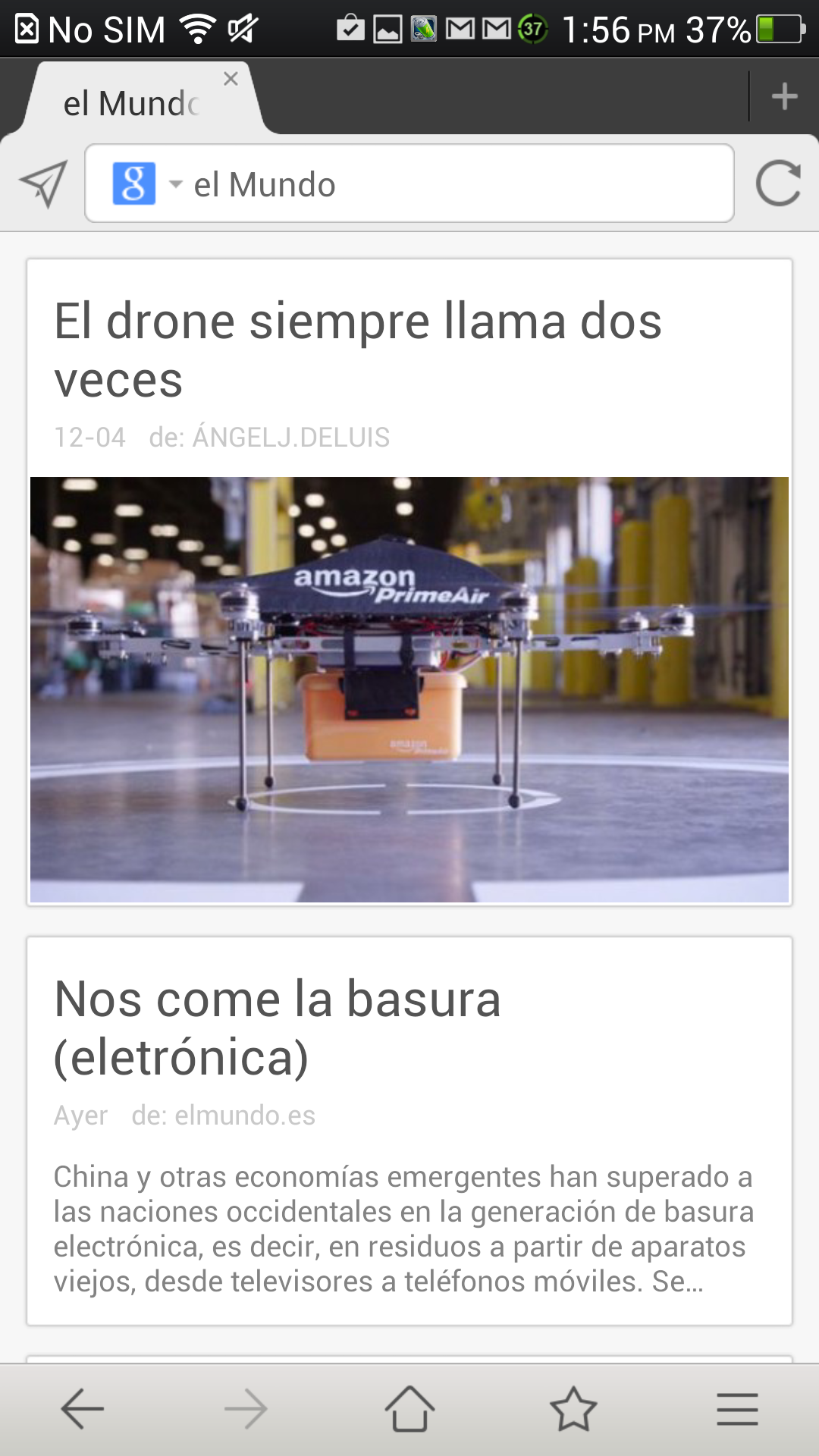Open the browser menu
This screenshot has width=819, height=1456.
coord(737,1409)
